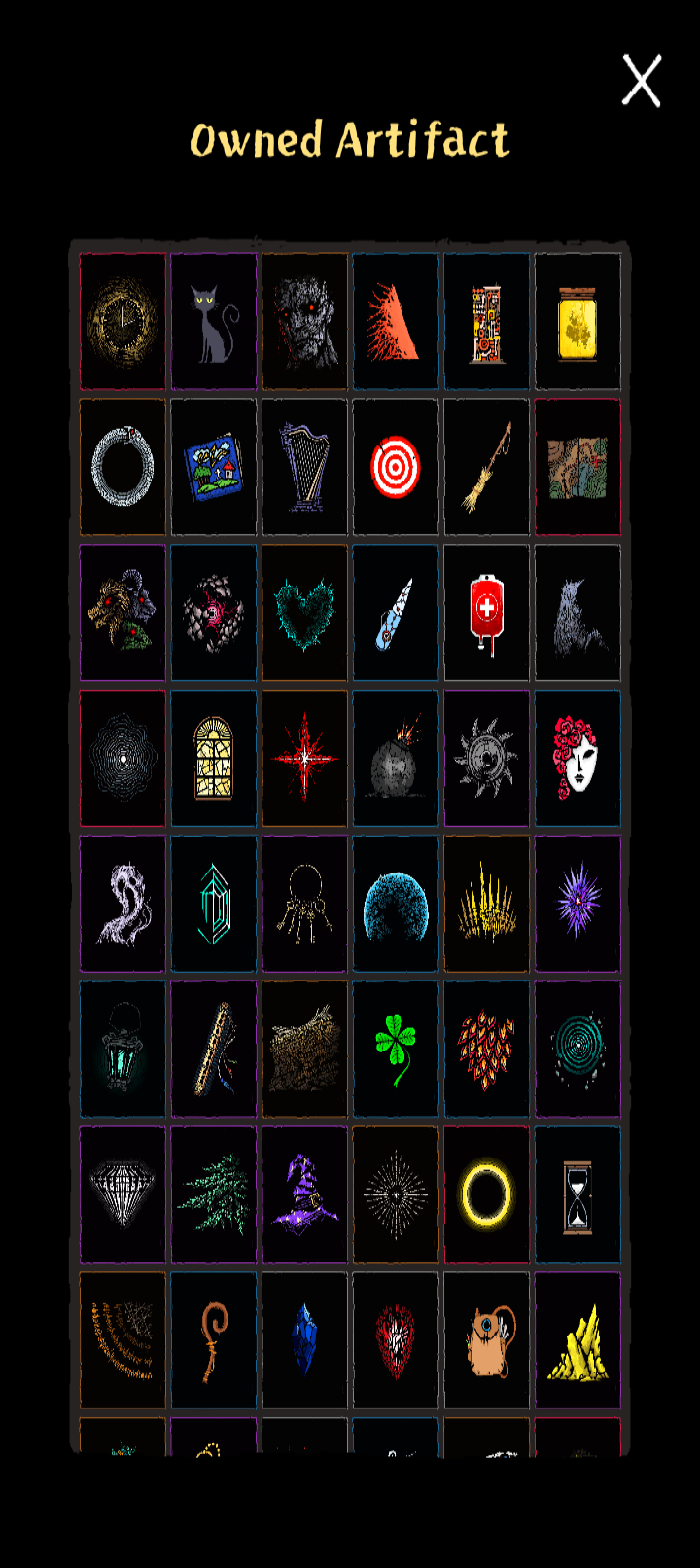This screenshot has height=1568, width=700.
Task: Close the Owned Artifact screen
Action: (x=642, y=81)
